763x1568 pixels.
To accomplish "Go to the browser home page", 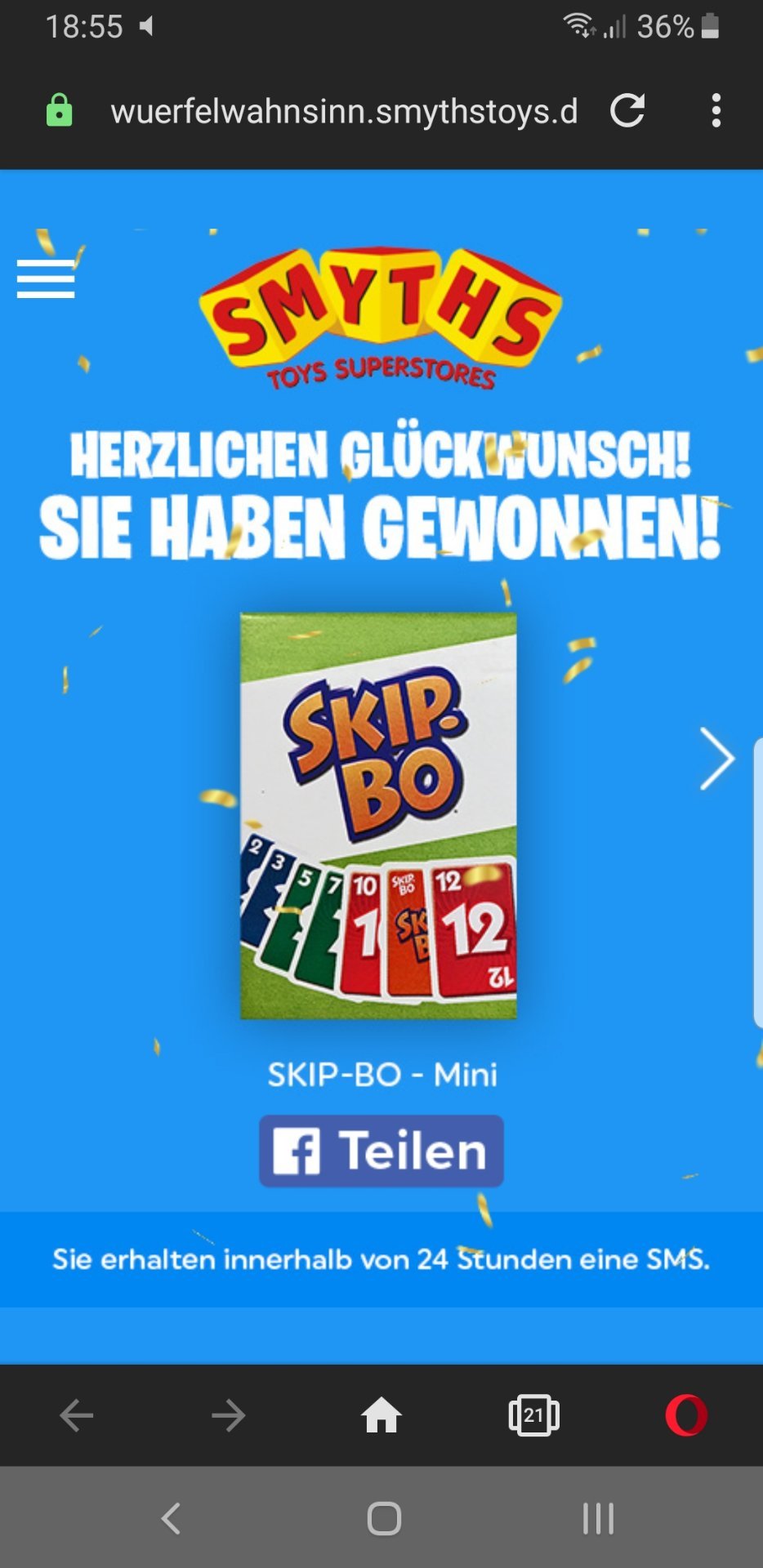I will 381,1415.
